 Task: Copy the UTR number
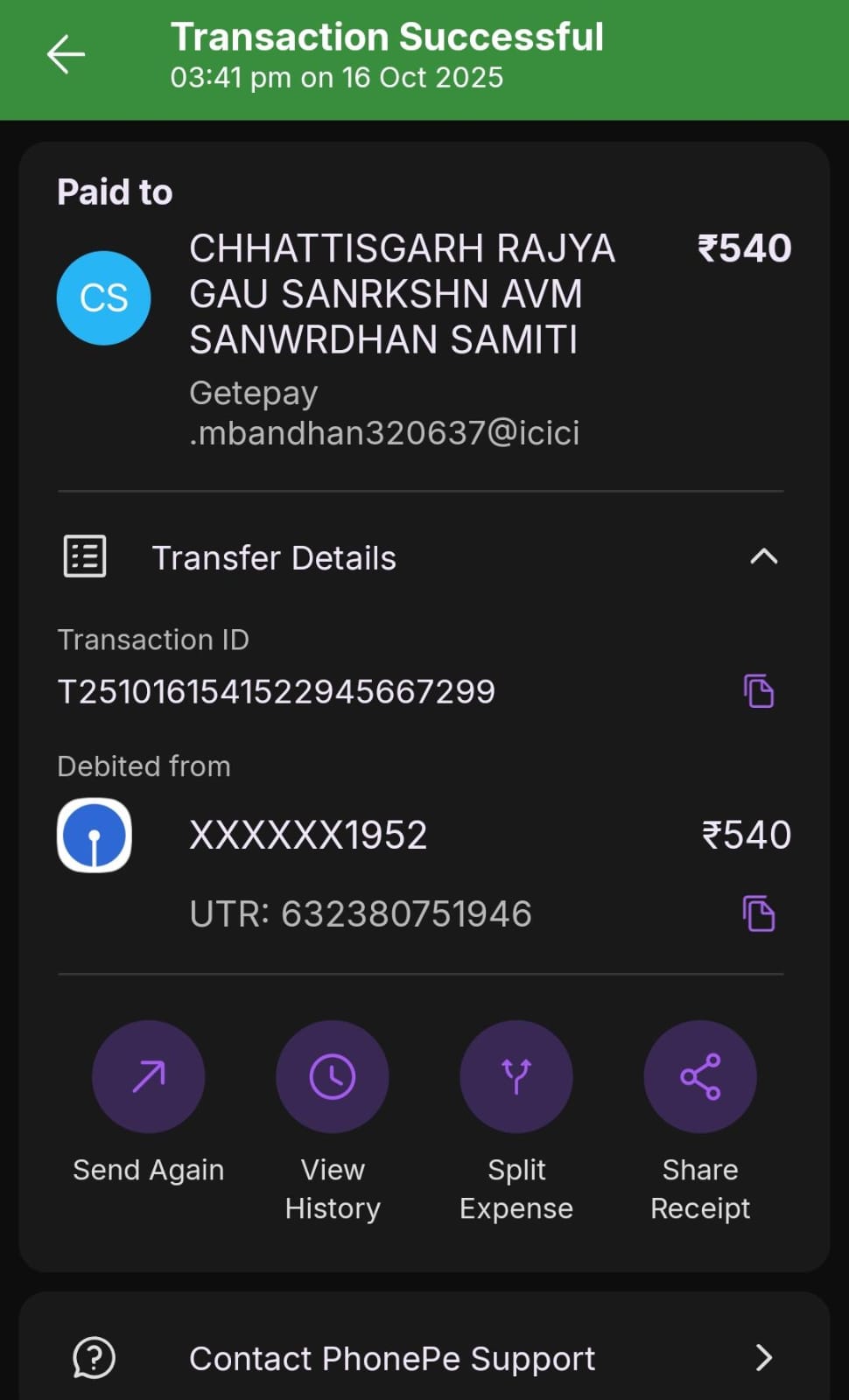[x=758, y=913]
